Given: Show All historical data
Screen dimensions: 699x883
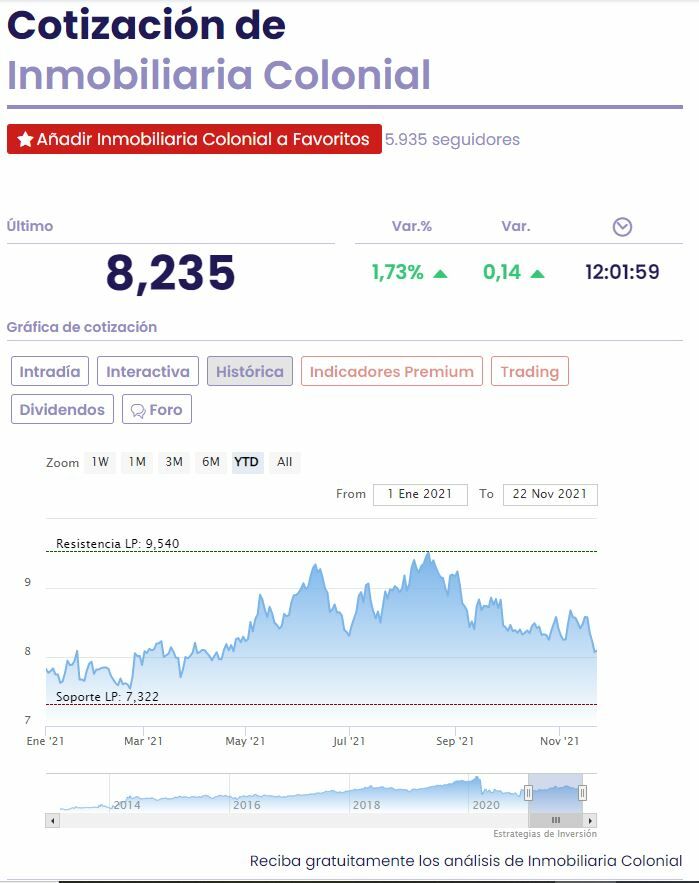Looking at the screenshot, I should point(285,462).
